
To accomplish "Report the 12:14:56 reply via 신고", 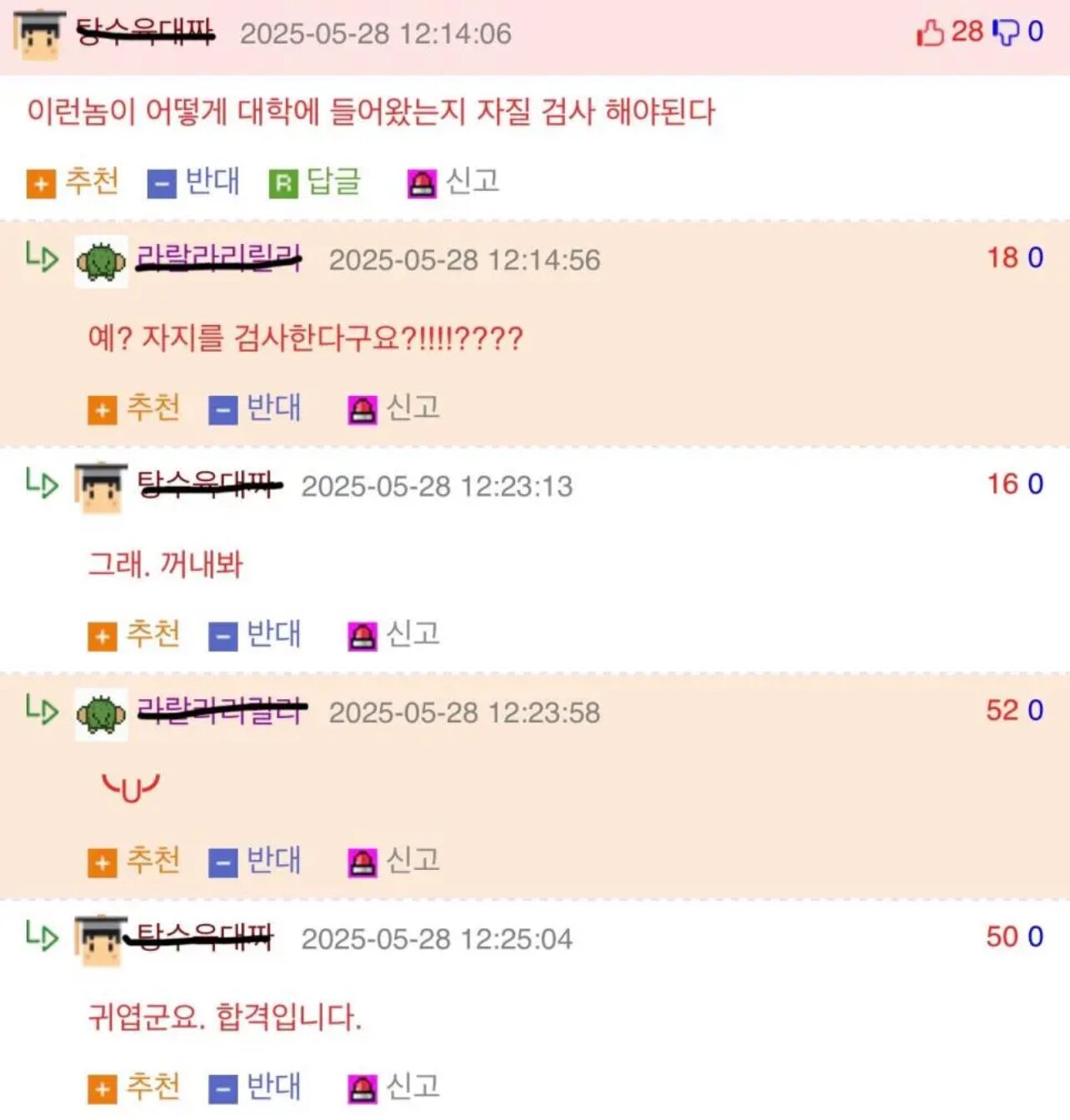I will pyautogui.click(x=394, y=408).
